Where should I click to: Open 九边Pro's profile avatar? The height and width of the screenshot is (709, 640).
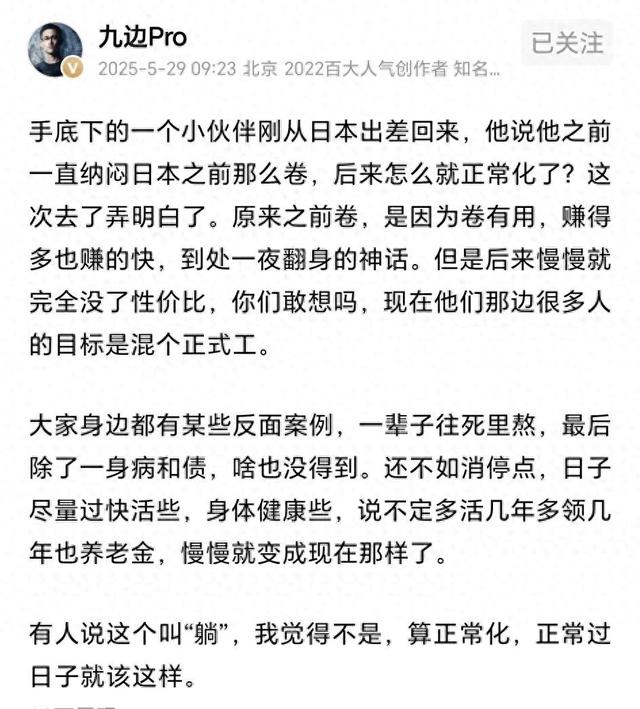pos(53,49)
